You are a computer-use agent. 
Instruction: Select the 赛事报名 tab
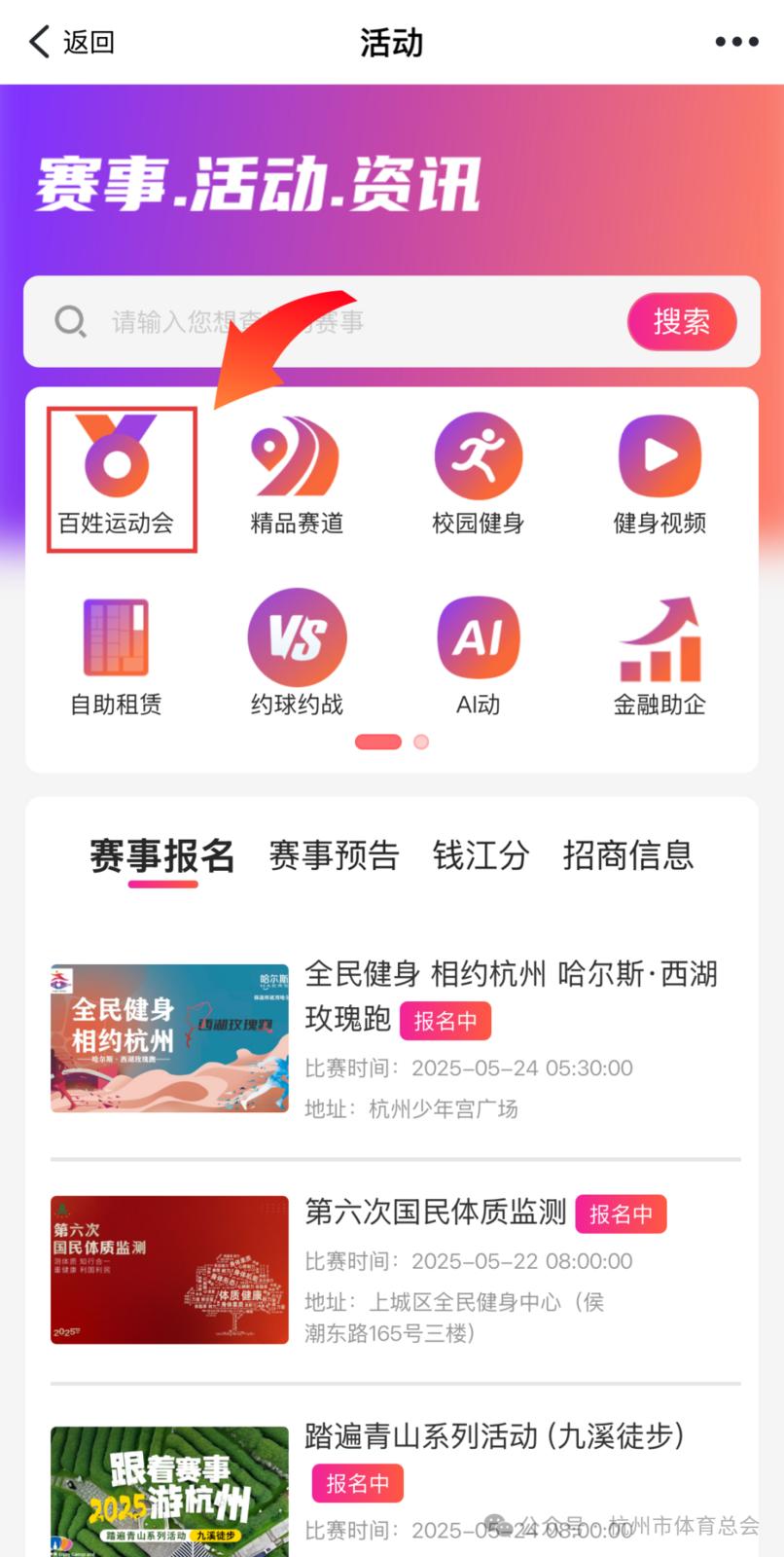pos(162,856)
